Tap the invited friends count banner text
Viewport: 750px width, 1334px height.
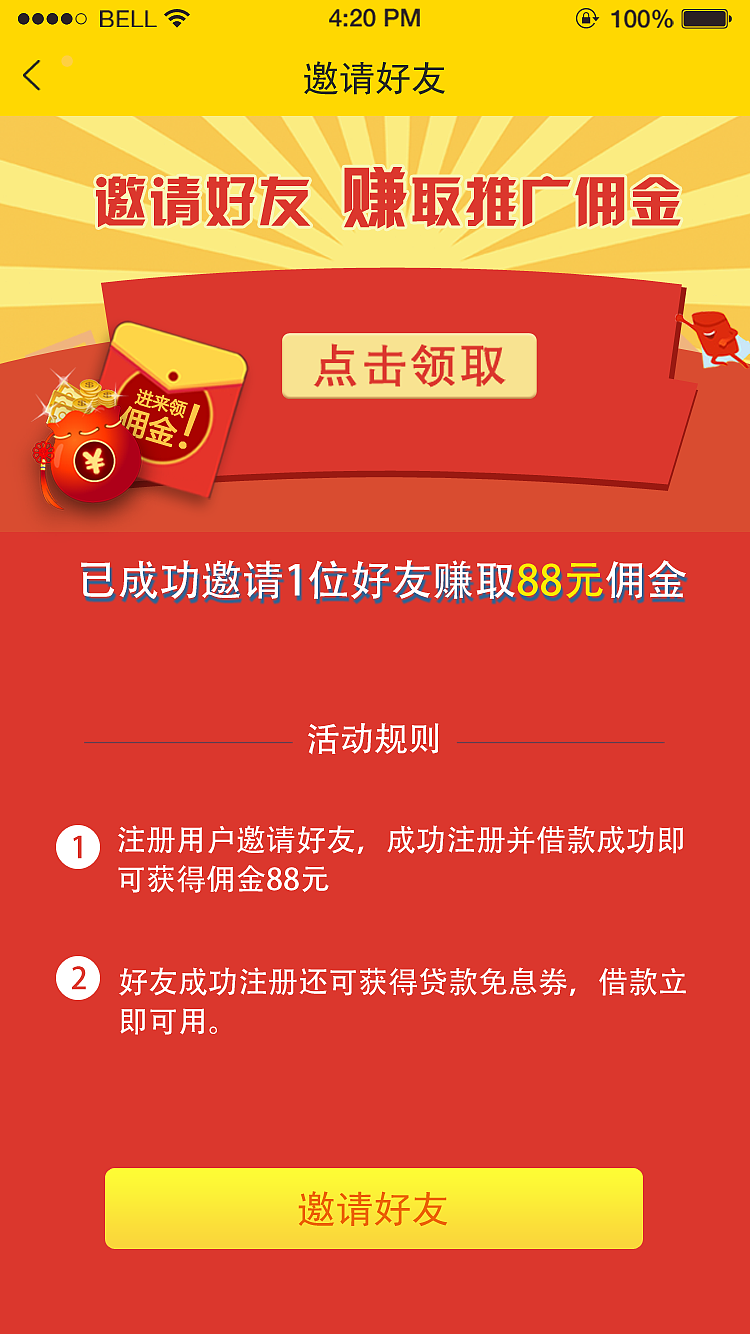(375, 578)
